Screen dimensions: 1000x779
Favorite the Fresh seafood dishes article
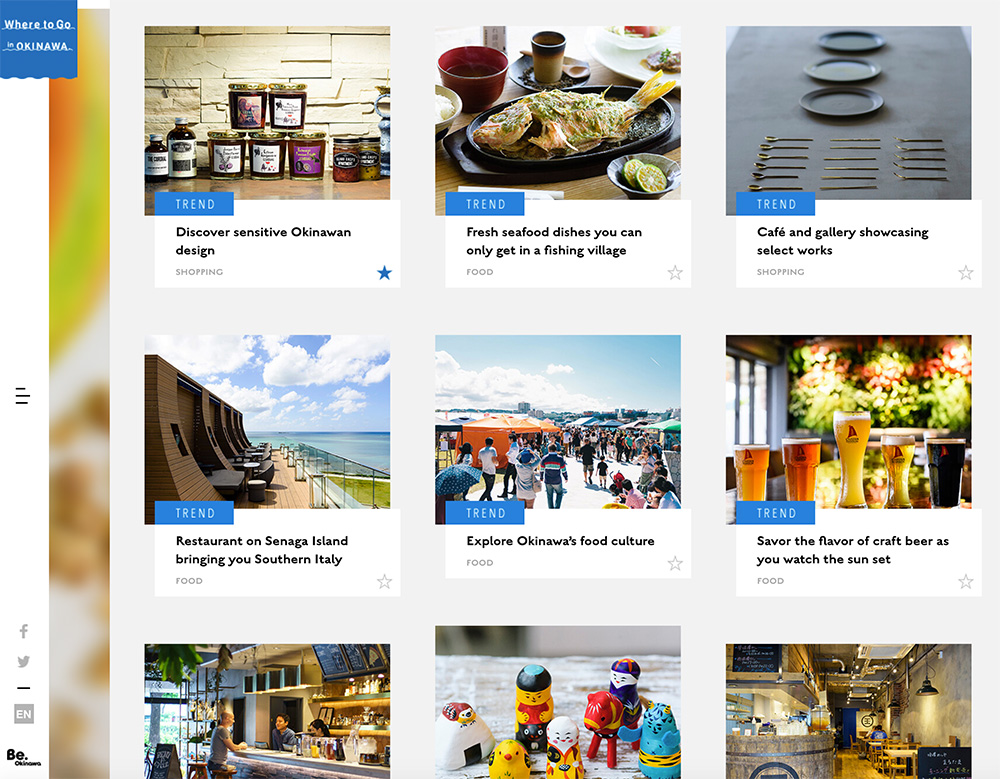[x=675, y=272]
